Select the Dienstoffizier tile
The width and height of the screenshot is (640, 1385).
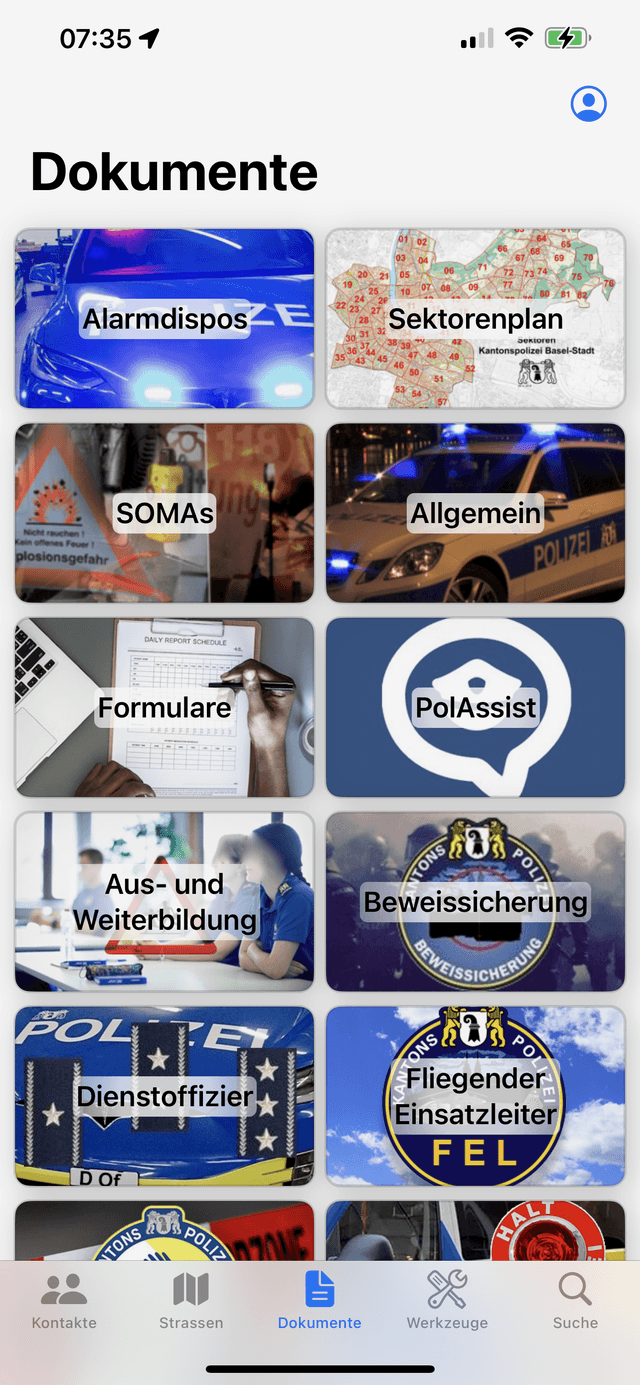click(x=164, y=1096)
